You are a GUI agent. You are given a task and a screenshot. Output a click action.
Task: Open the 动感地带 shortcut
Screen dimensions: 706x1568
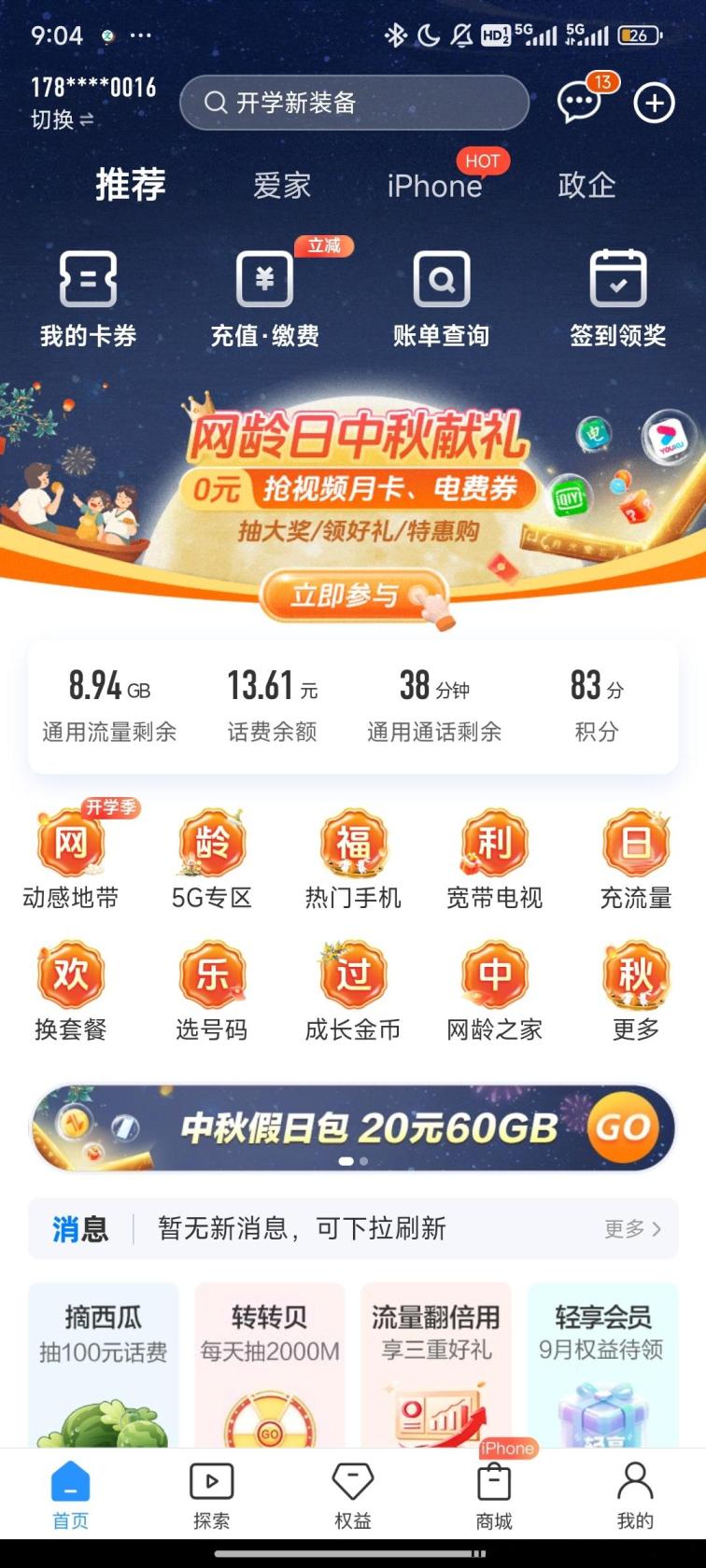(x=71, y=861)
